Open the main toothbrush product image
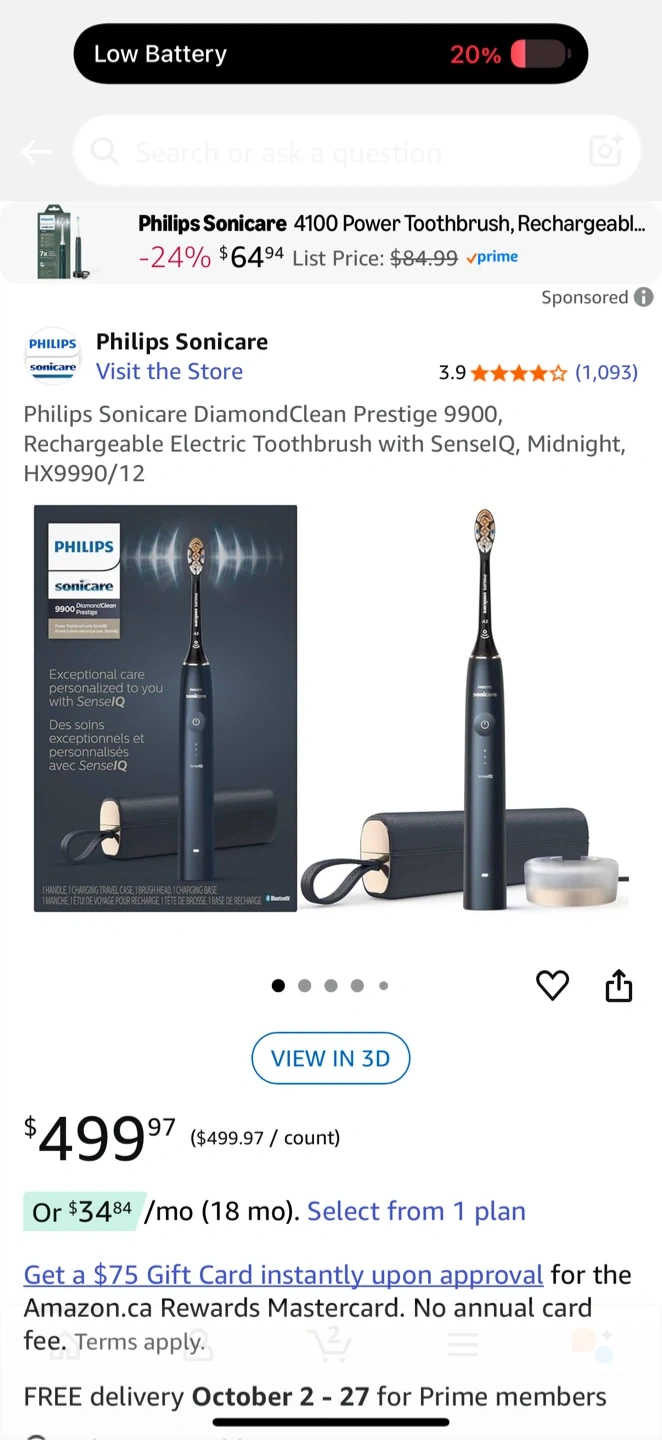662x1440 pixels. point(330,710)
